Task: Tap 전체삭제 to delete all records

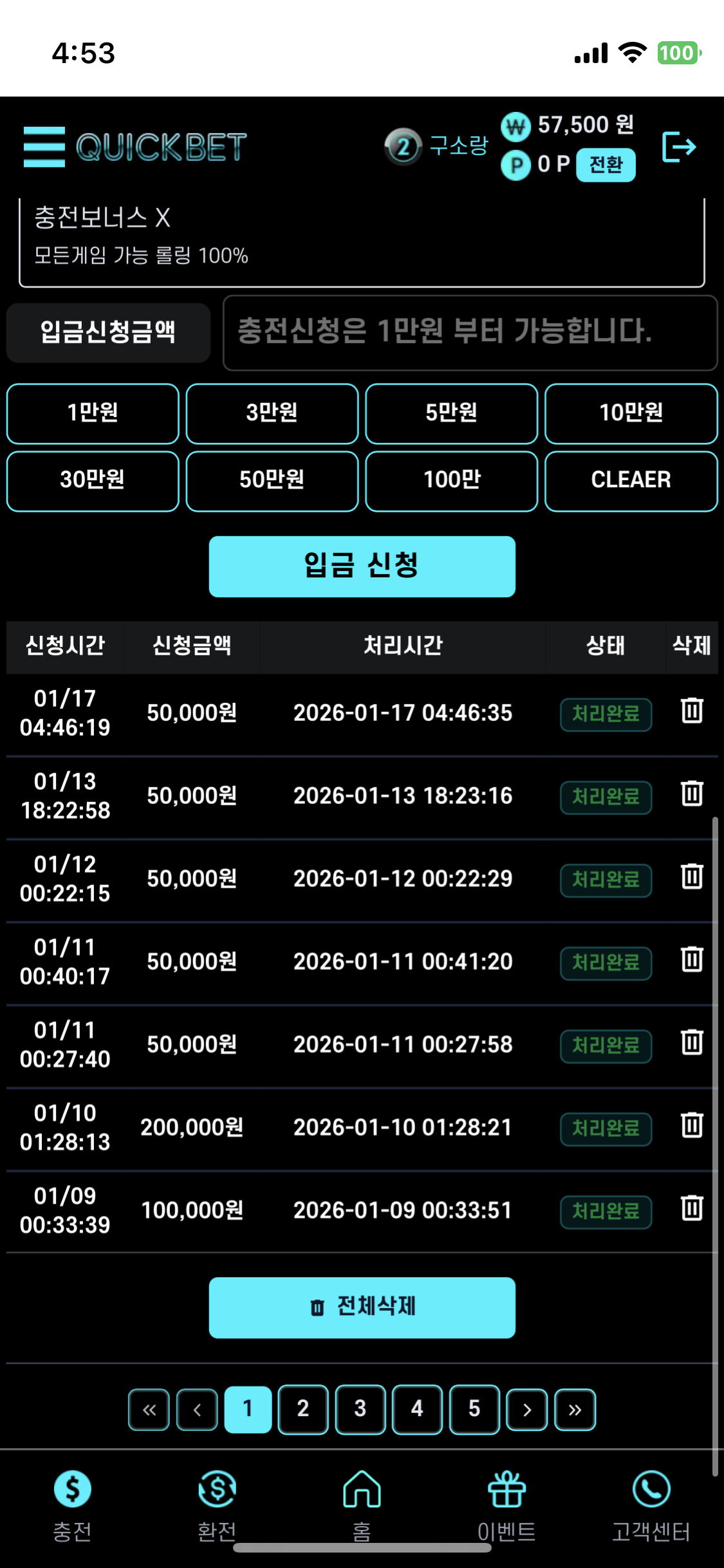Action: pos(362,1307)
